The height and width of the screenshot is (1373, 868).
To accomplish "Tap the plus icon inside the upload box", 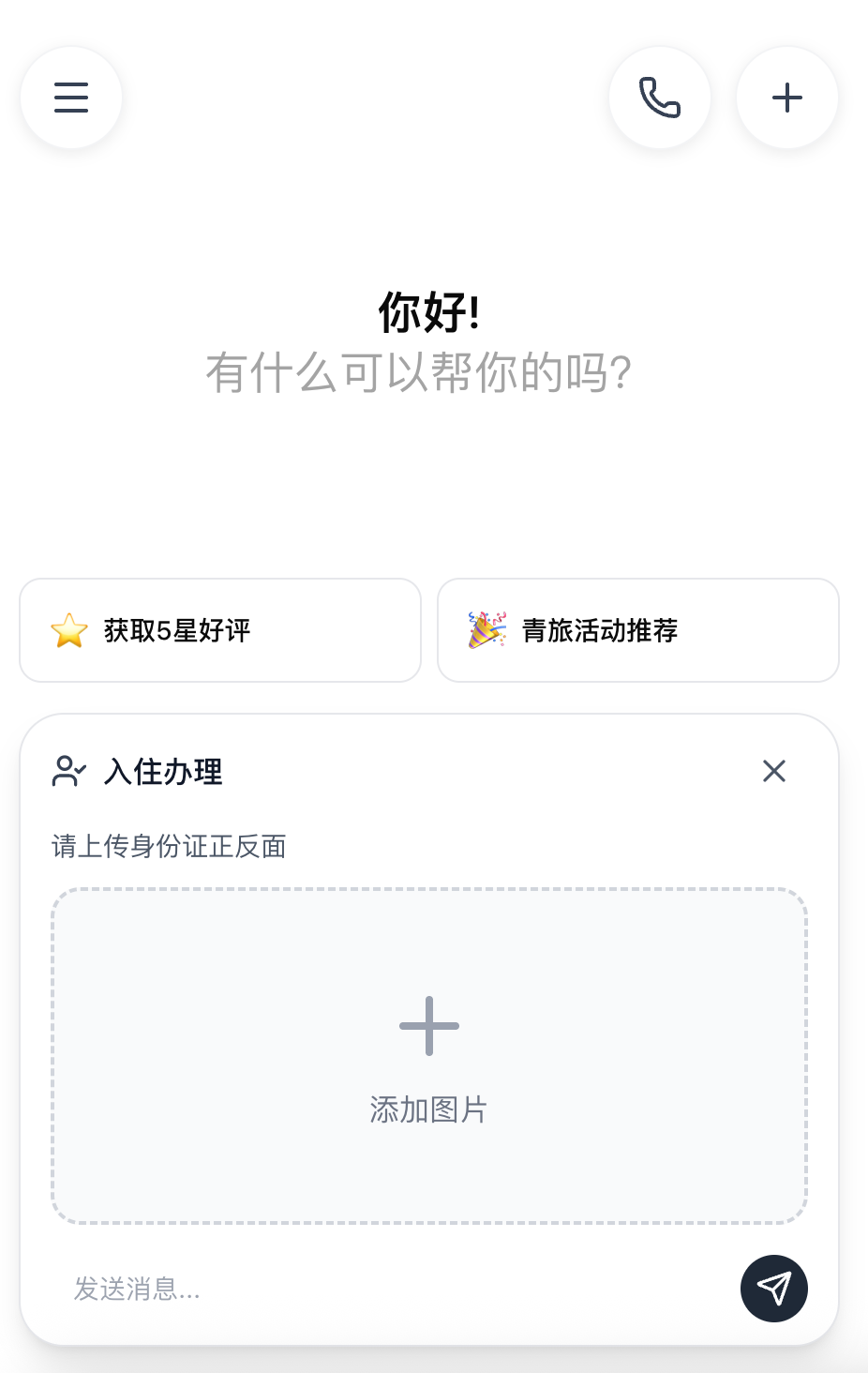I will pyautogui.click(x=428, y=1025).
